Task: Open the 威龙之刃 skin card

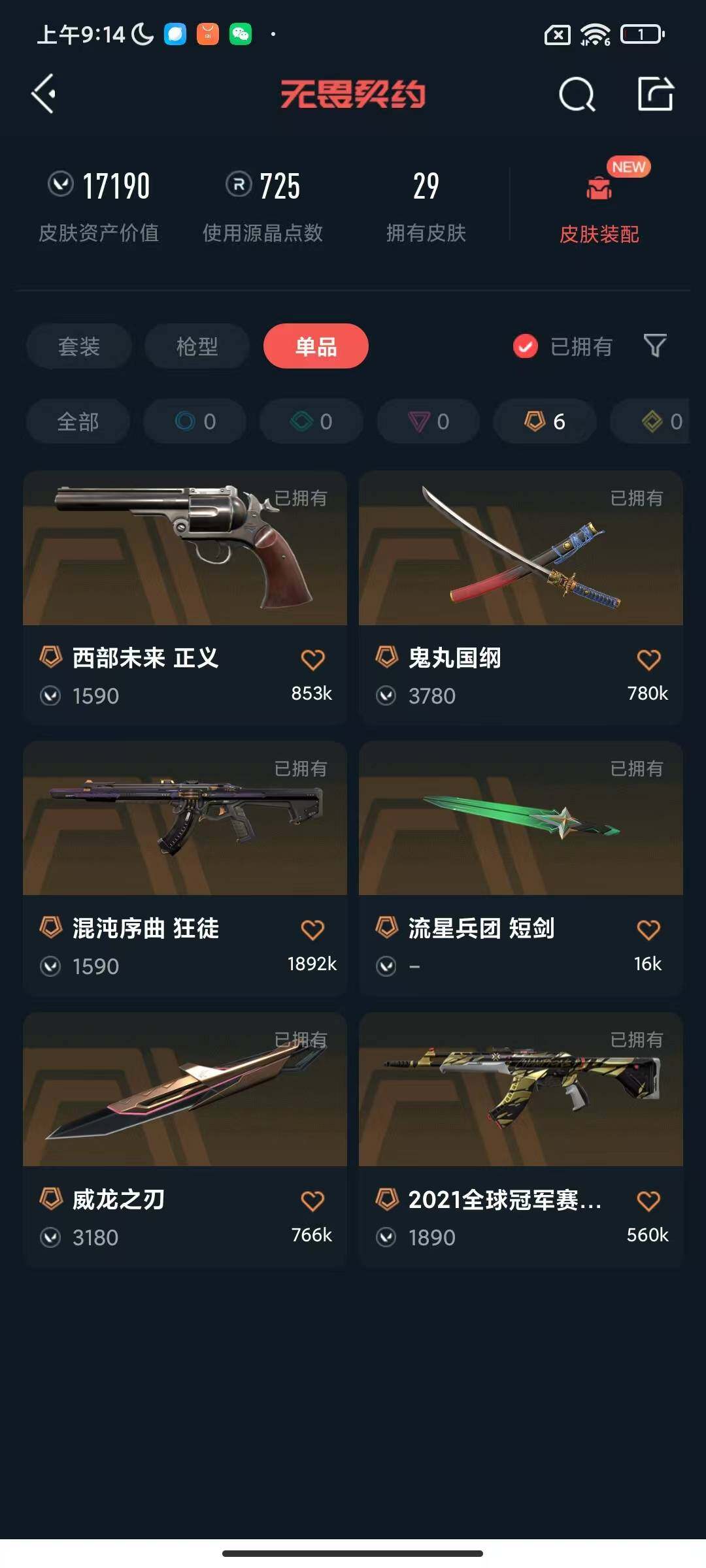Action: 185,1139
